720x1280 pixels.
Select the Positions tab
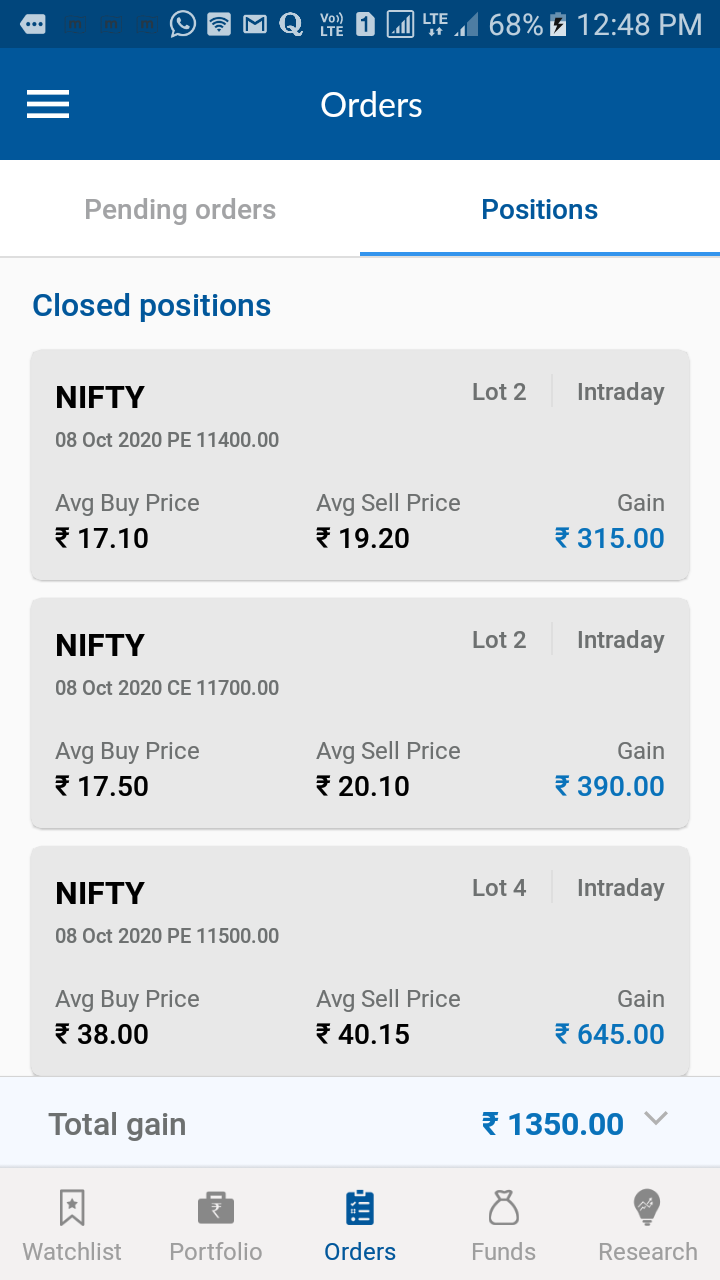tap(540, 210)
